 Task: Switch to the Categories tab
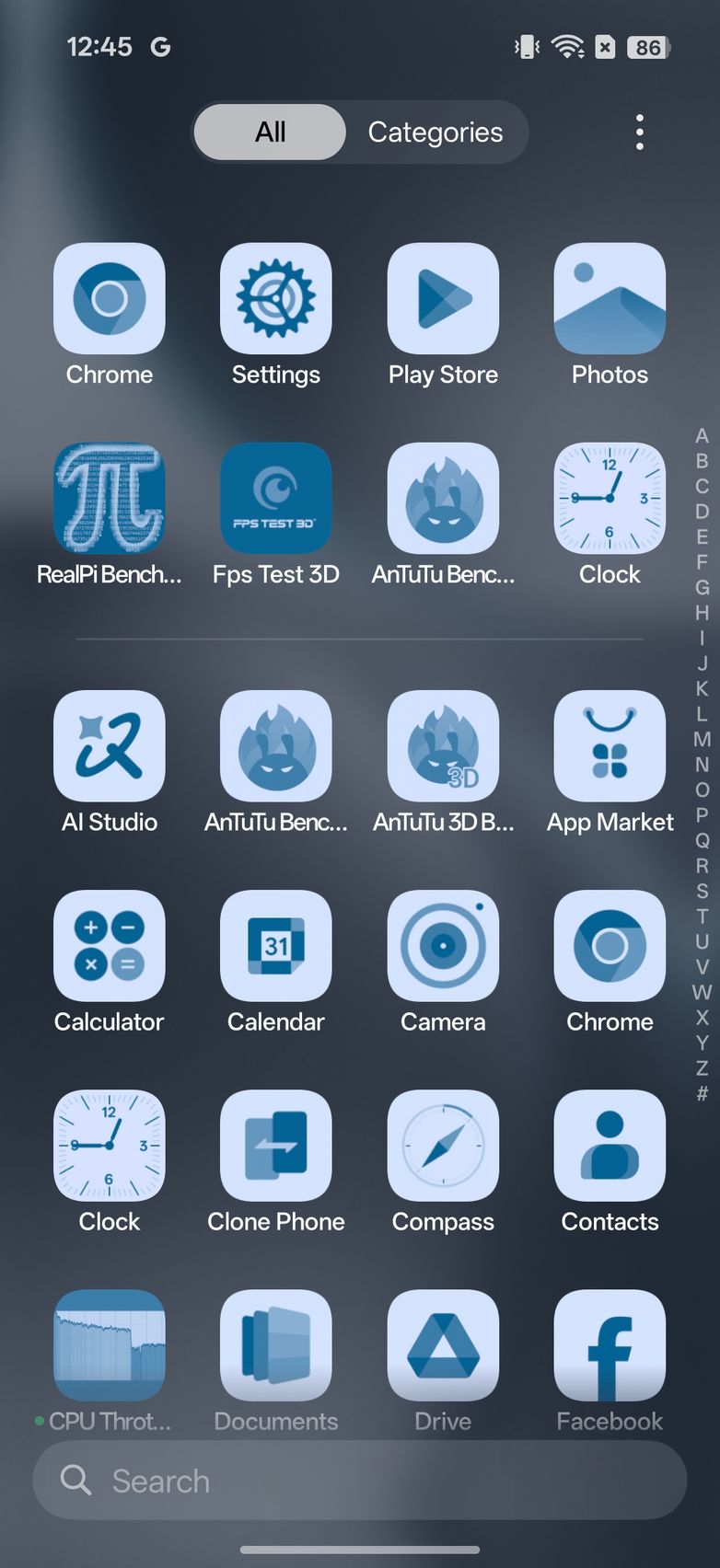pos(435,133)
